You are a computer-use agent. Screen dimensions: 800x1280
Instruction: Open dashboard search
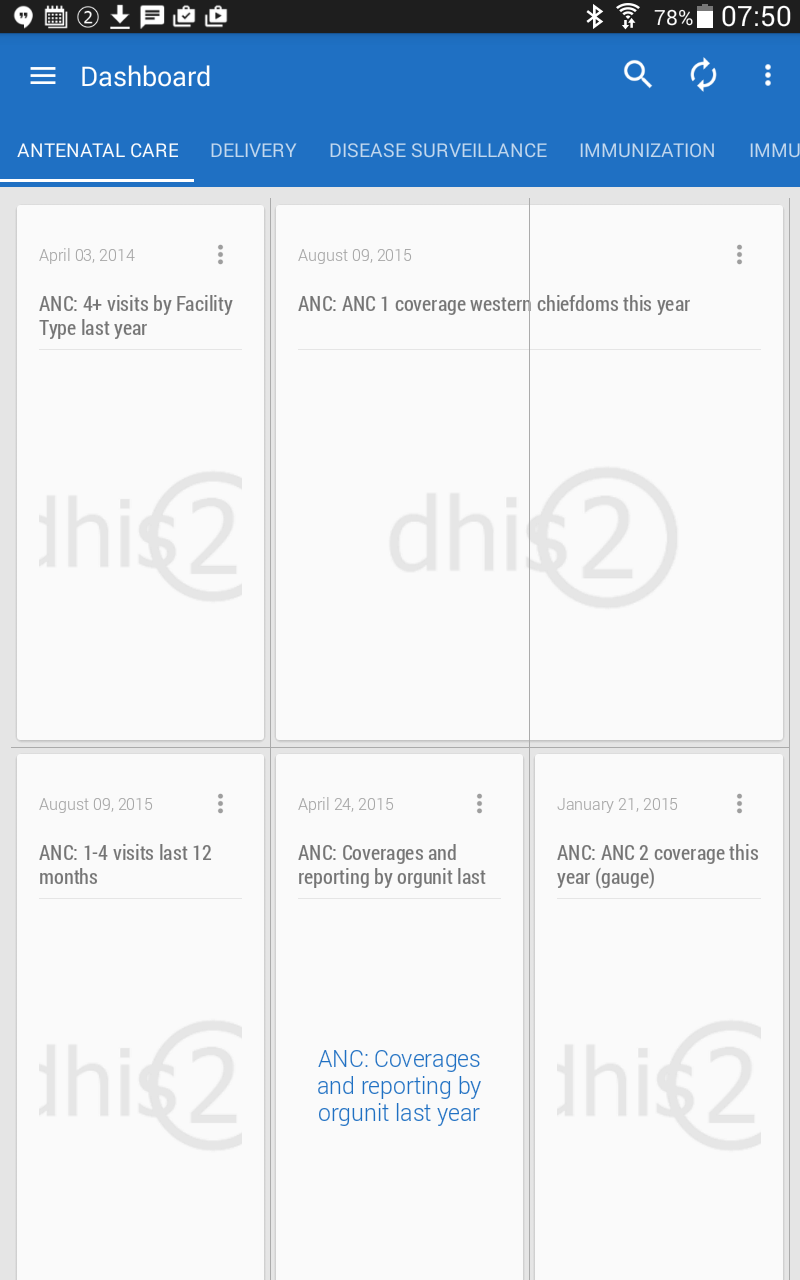(638, 75)
